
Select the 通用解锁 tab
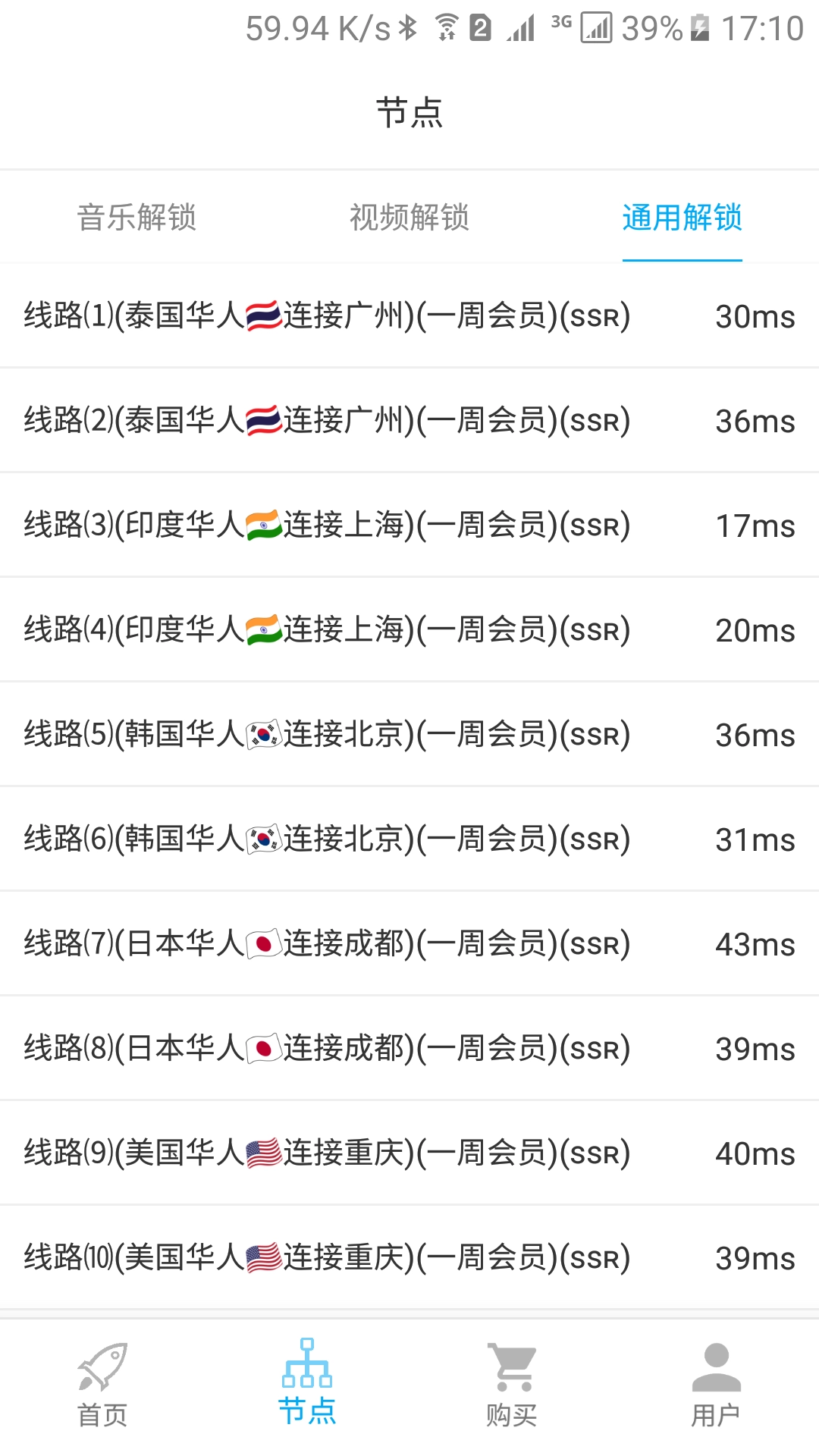[x=682, y=218]
